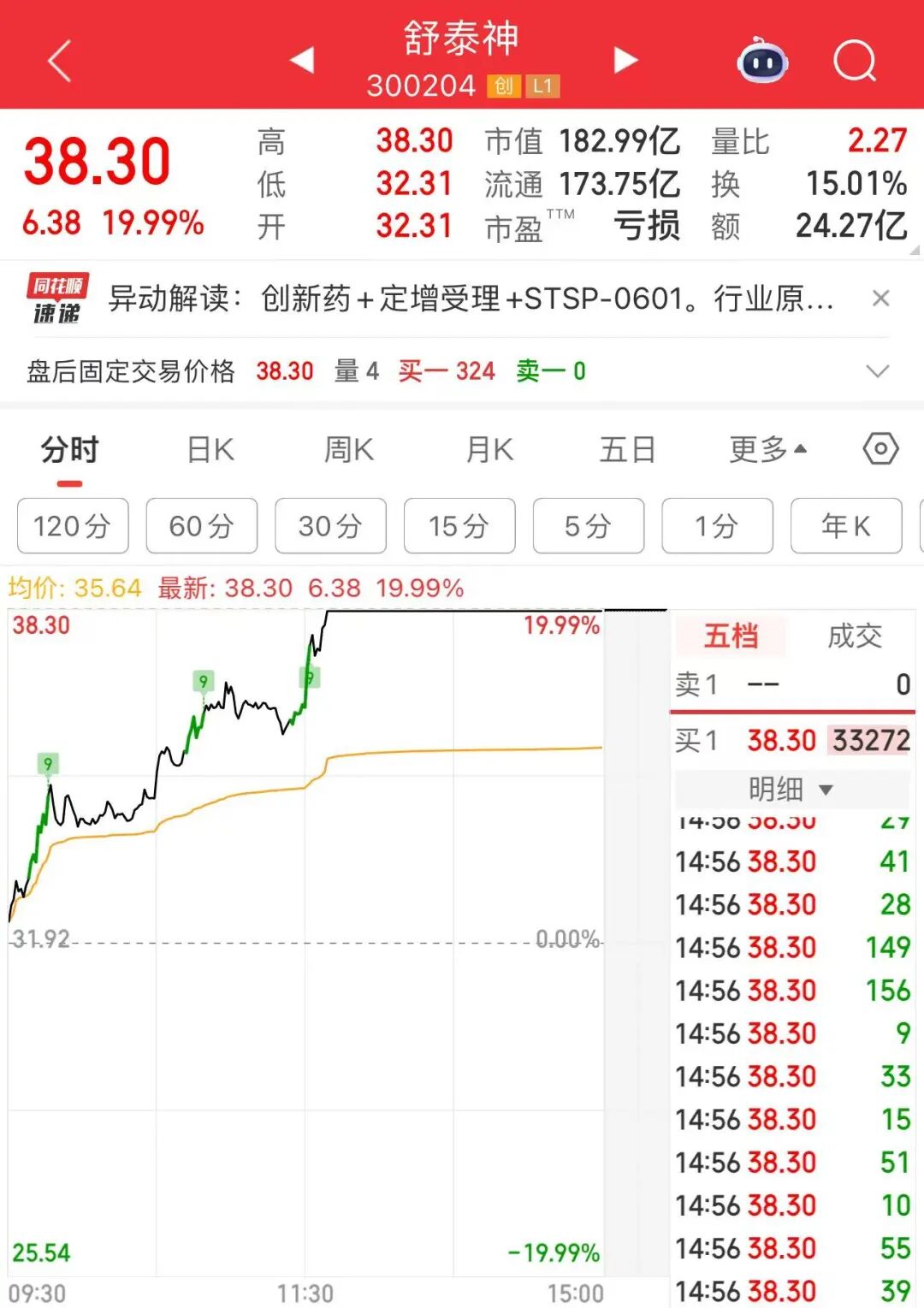Switch to the 五日 chart tab

[x=627, y=449]
